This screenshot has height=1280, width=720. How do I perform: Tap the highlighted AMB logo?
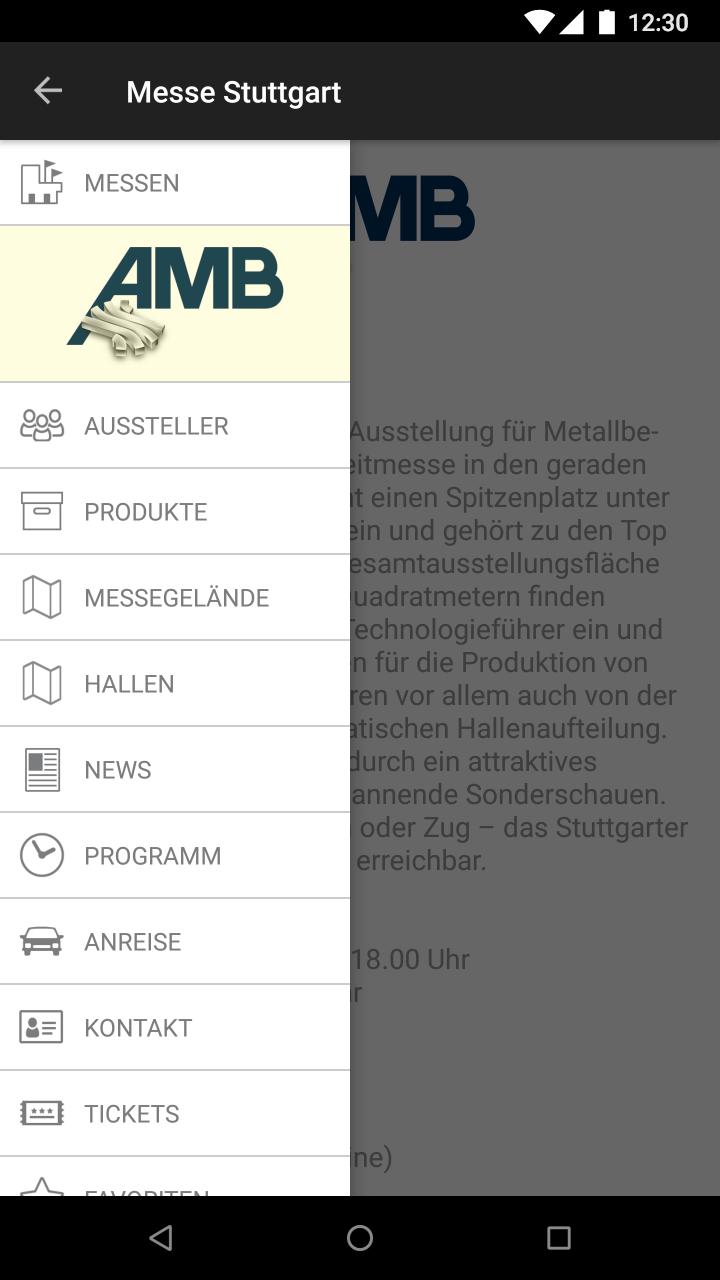pyautogui.click(x=175, y=302)
